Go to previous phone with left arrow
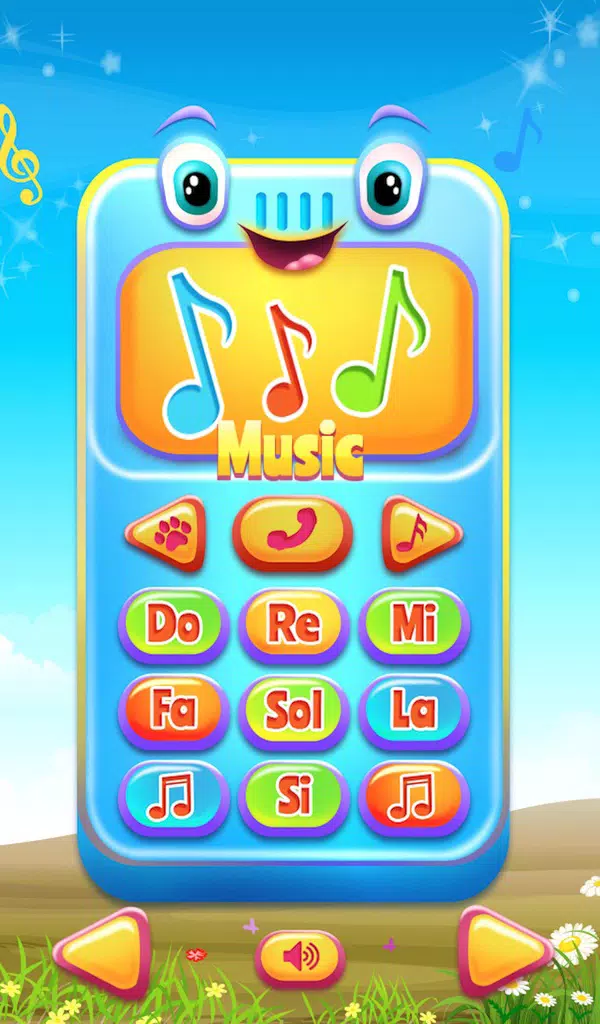 point(102,951)
